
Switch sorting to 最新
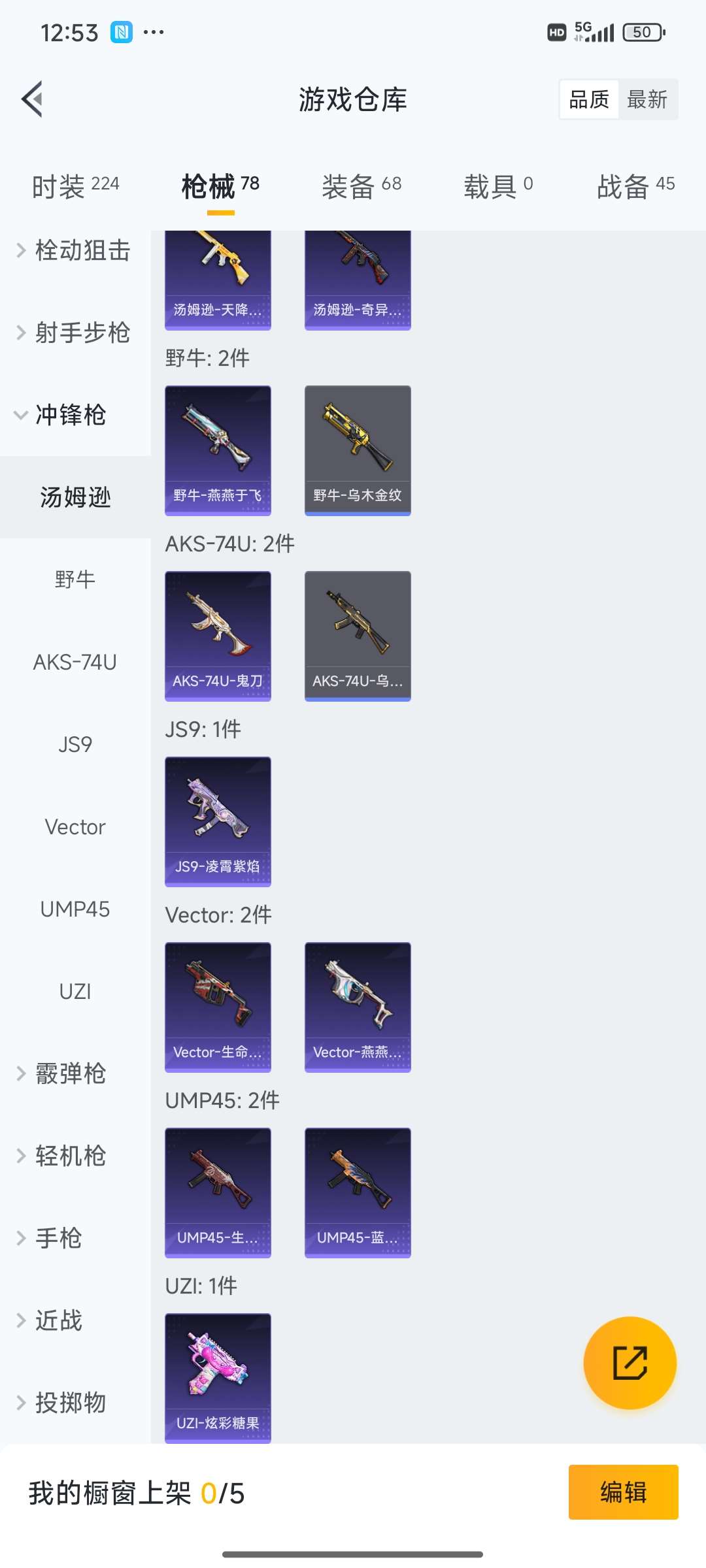648,99
